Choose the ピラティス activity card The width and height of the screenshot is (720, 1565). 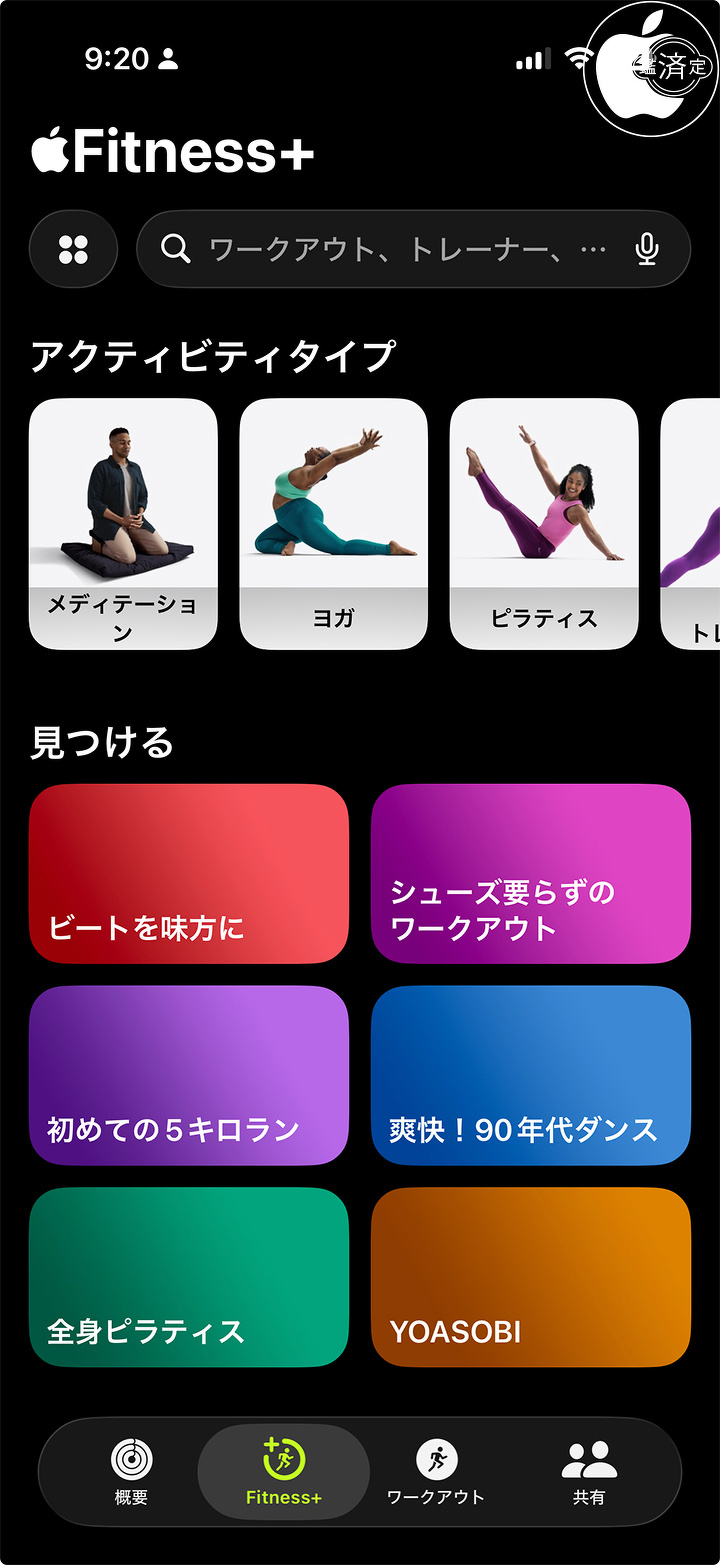tap(543, 523)
